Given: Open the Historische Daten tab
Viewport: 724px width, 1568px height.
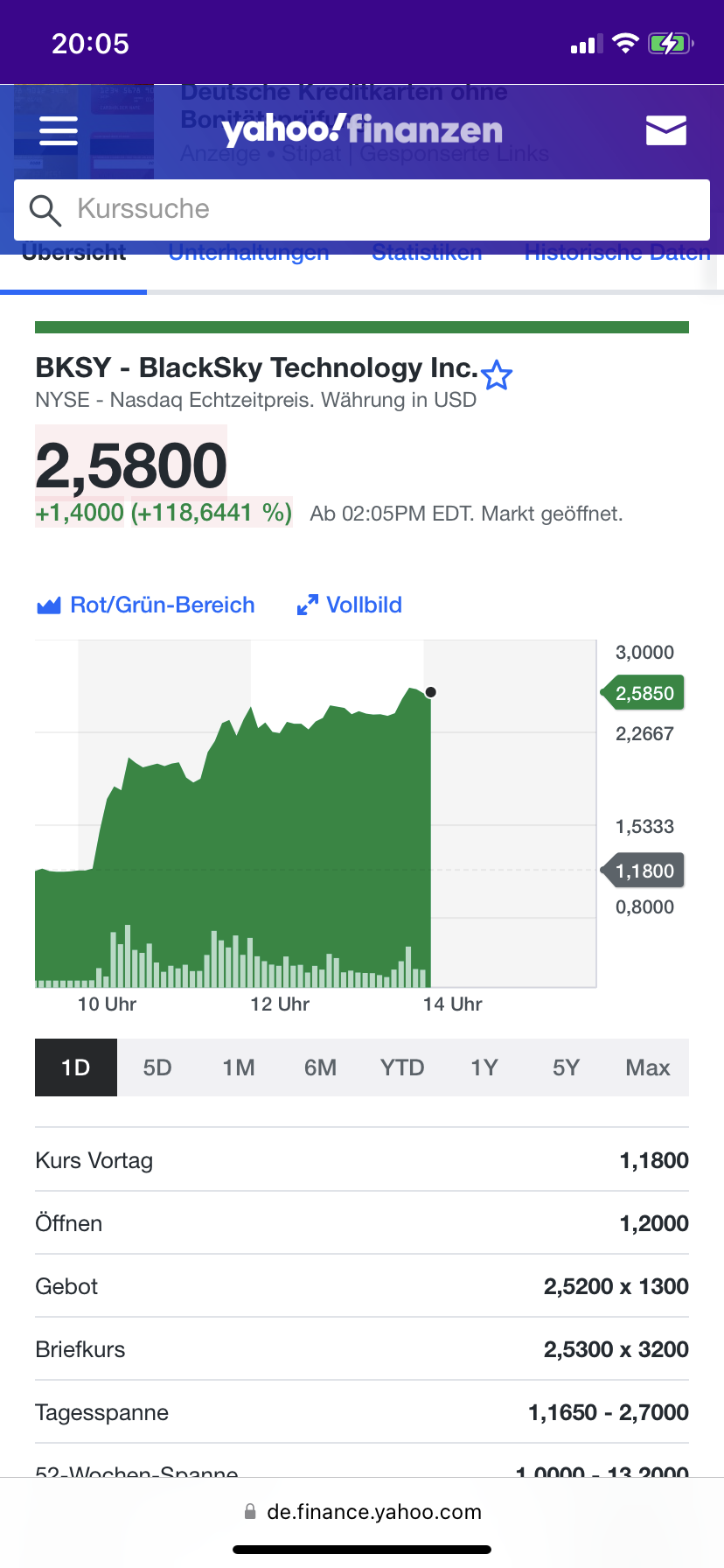Looking at the screenshot, I should coord(616,253).
